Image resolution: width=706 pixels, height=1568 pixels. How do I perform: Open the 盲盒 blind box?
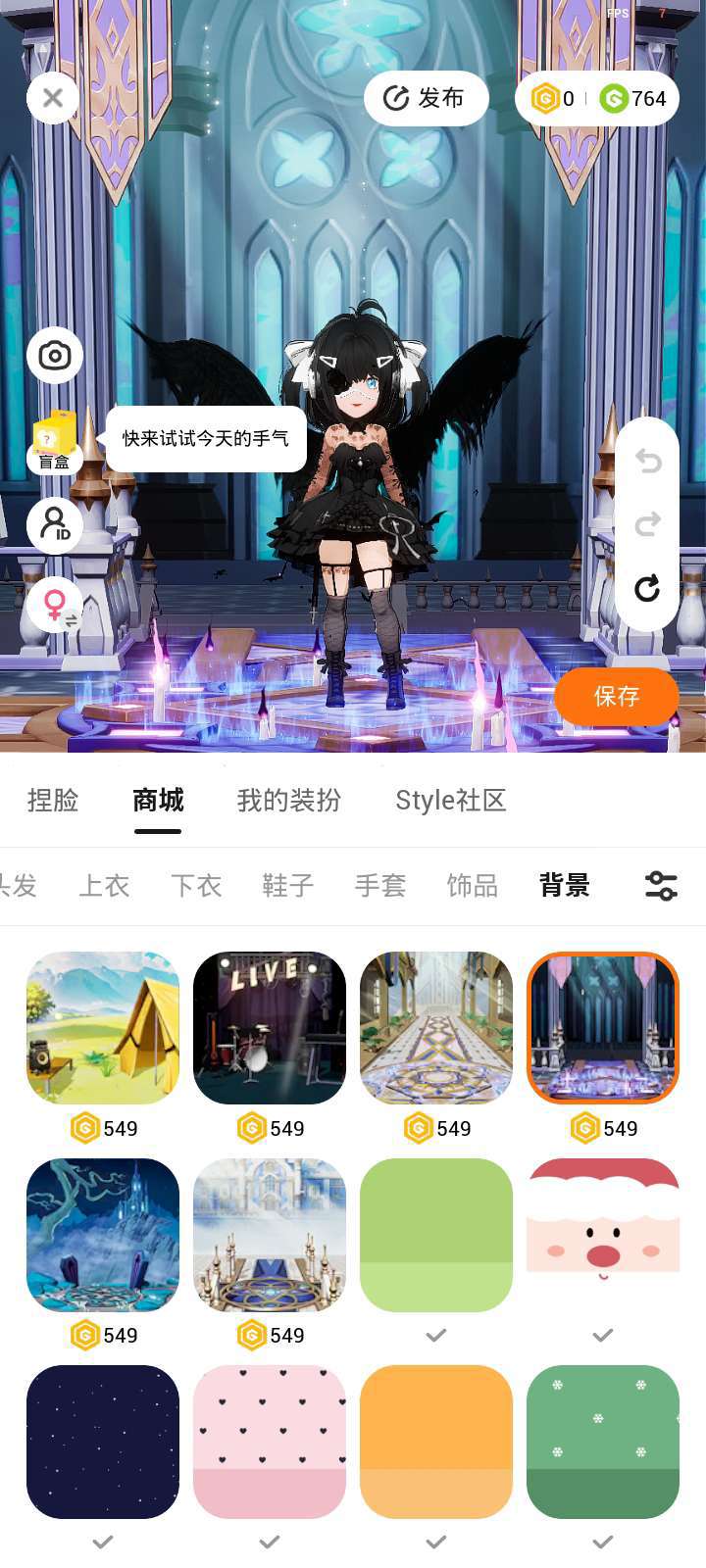point(55,442)
